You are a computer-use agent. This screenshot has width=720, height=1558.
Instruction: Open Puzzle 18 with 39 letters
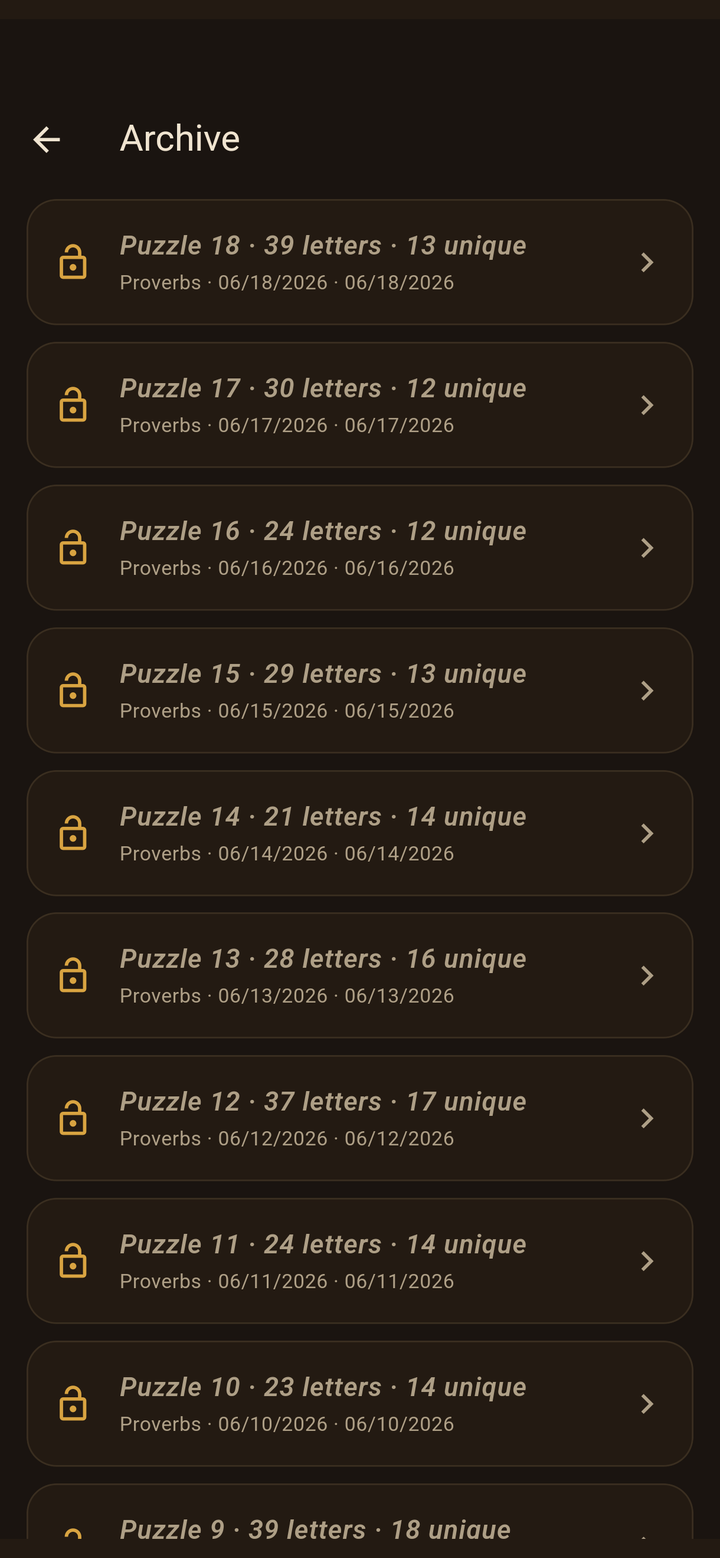point(360,262)
